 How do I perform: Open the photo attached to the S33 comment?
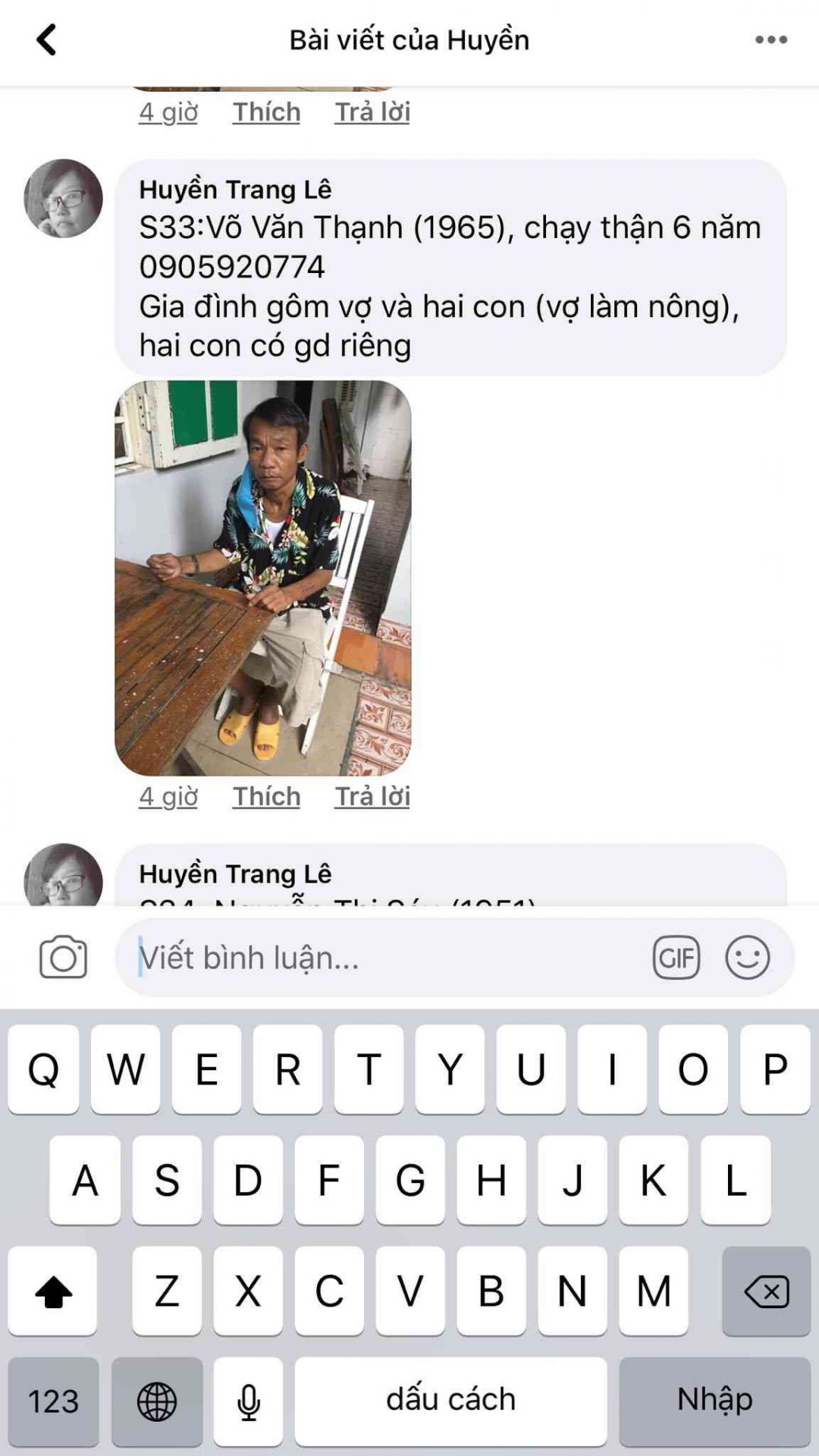pos(262,578)
